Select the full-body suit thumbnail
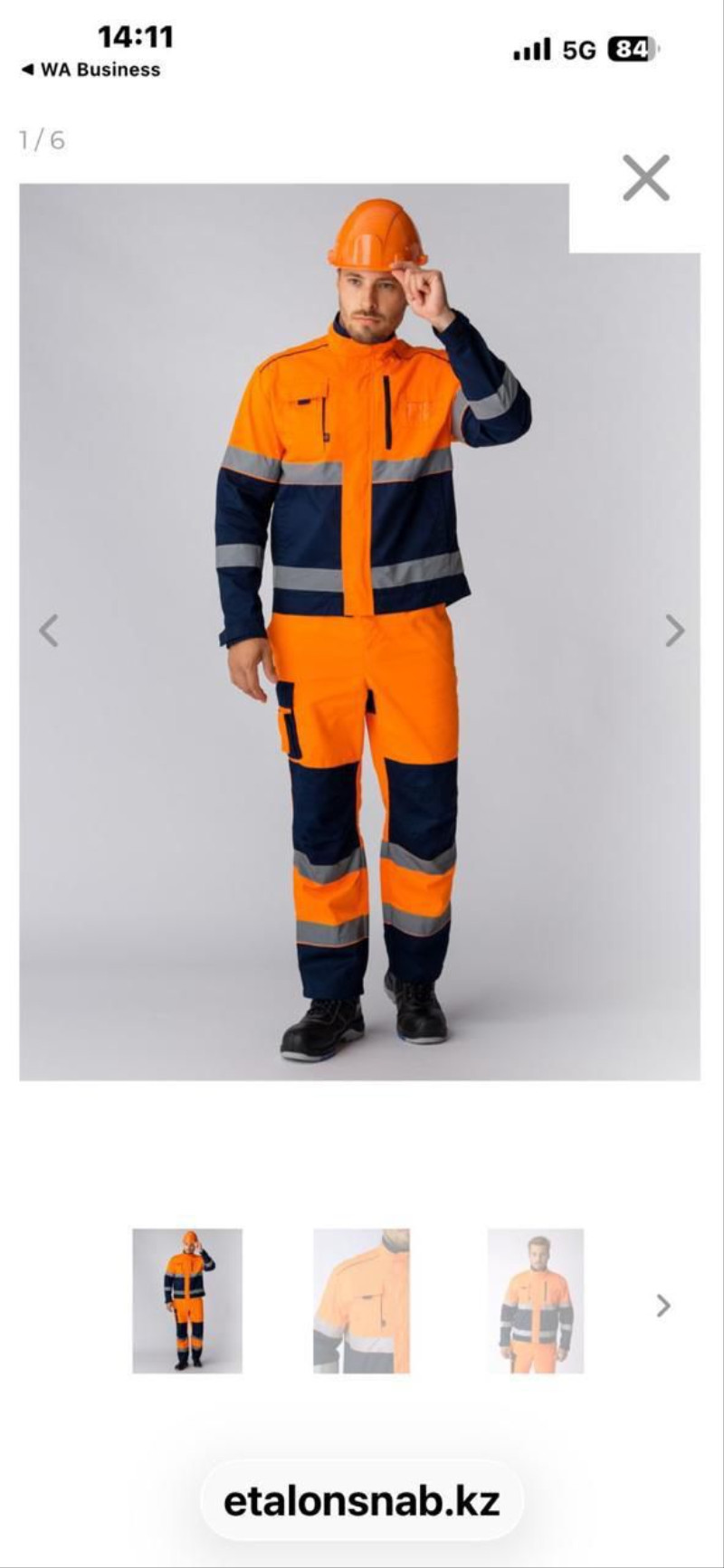The image size is (724, 1568). [187, 1300]
